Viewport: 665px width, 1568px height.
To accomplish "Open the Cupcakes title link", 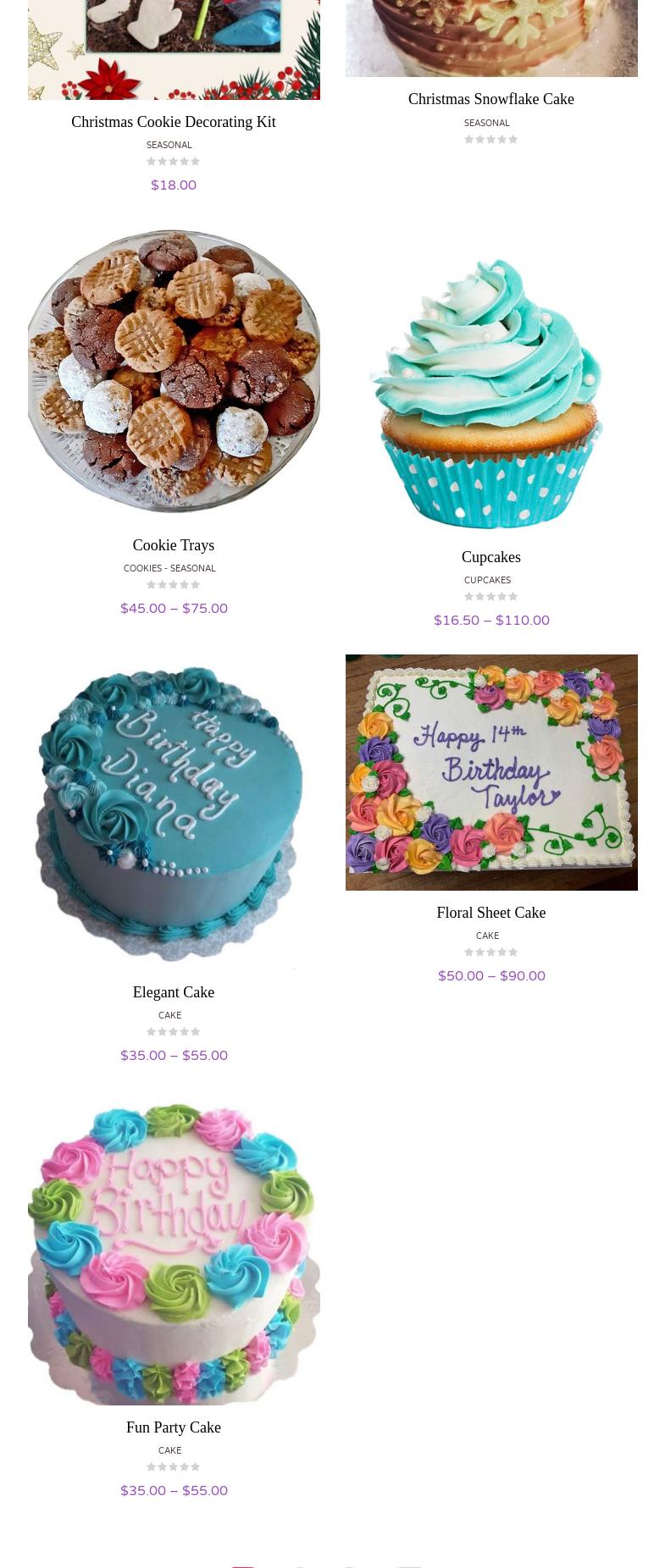I will (491, 557).
